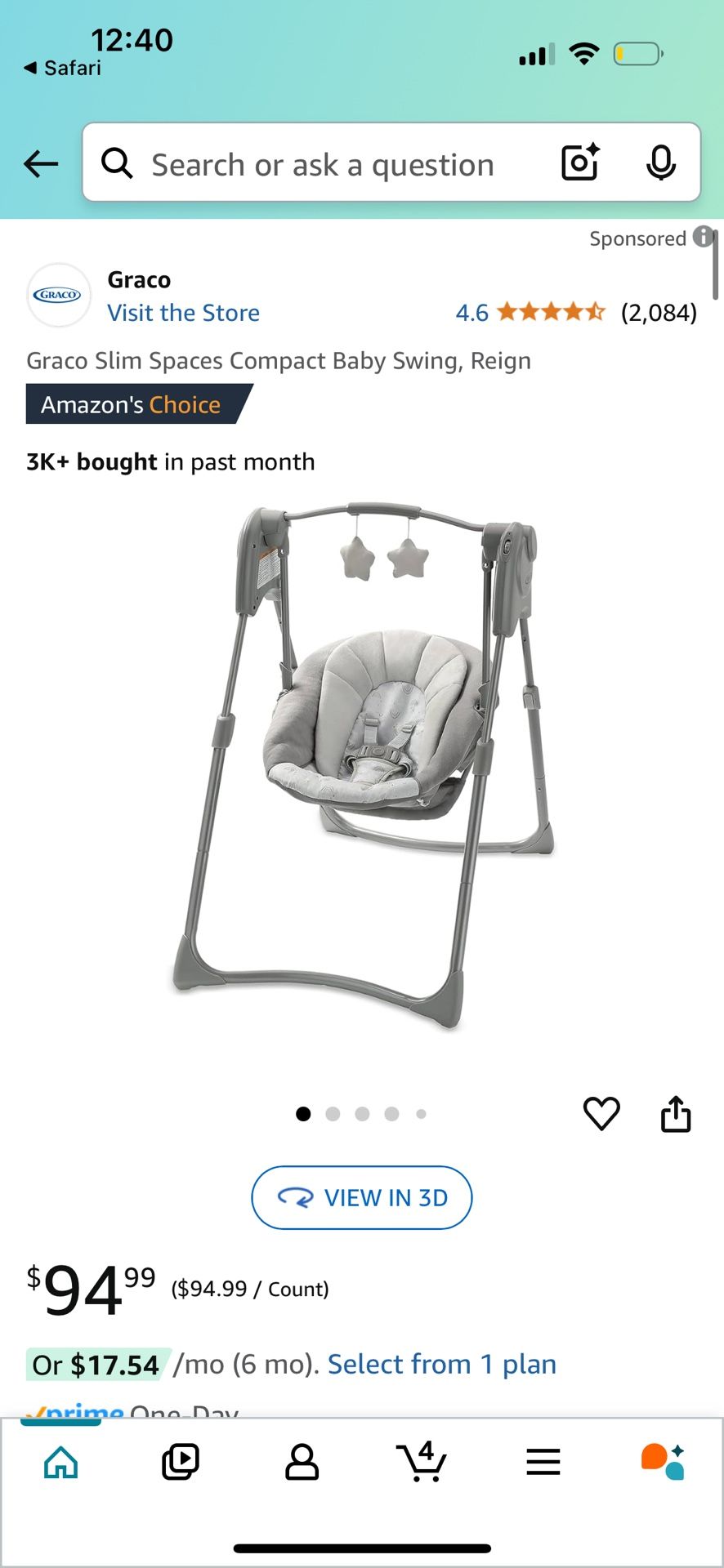
Task: Open the Inspire video tab
Action: (181, 1461)
